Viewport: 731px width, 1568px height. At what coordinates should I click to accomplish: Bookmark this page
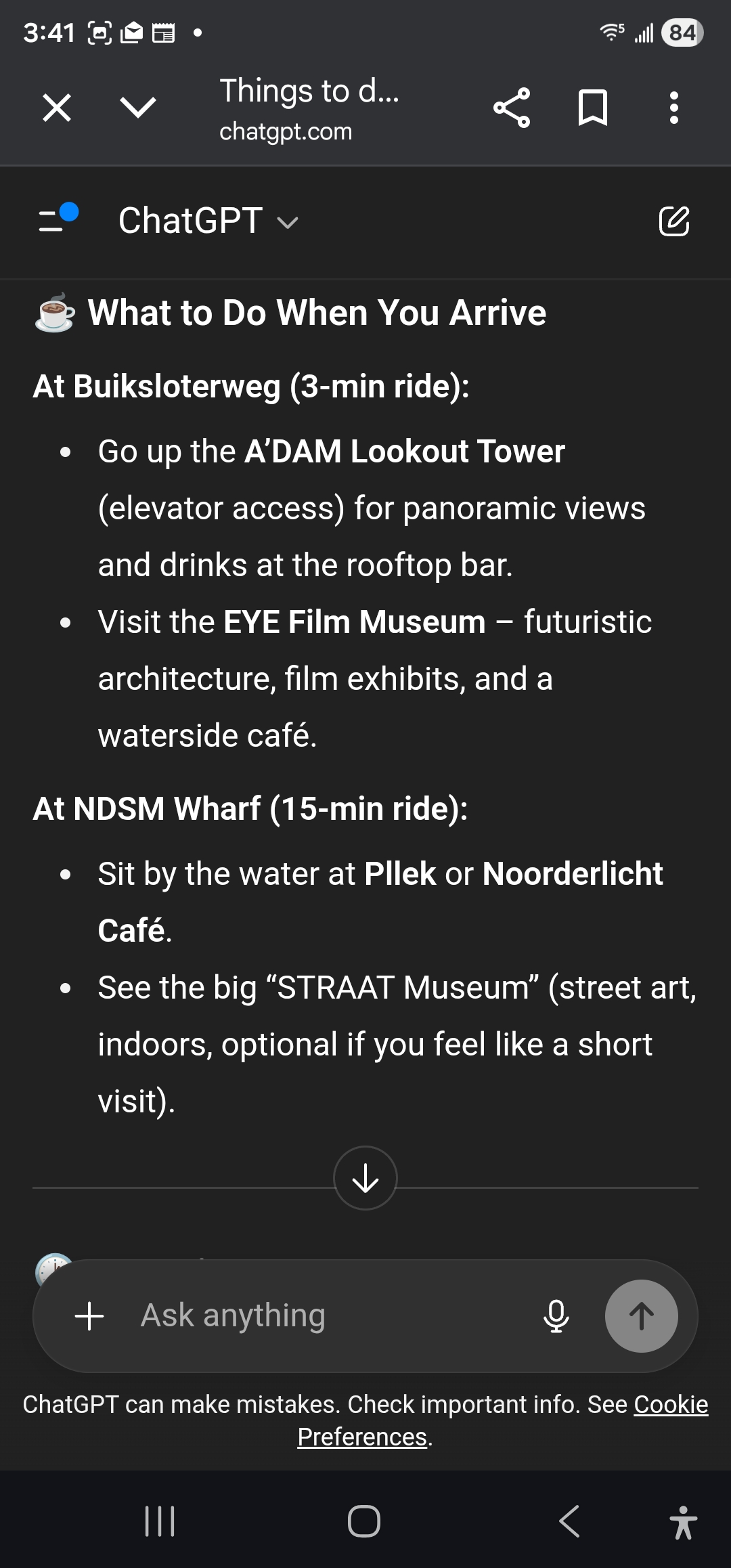[593, 108]
